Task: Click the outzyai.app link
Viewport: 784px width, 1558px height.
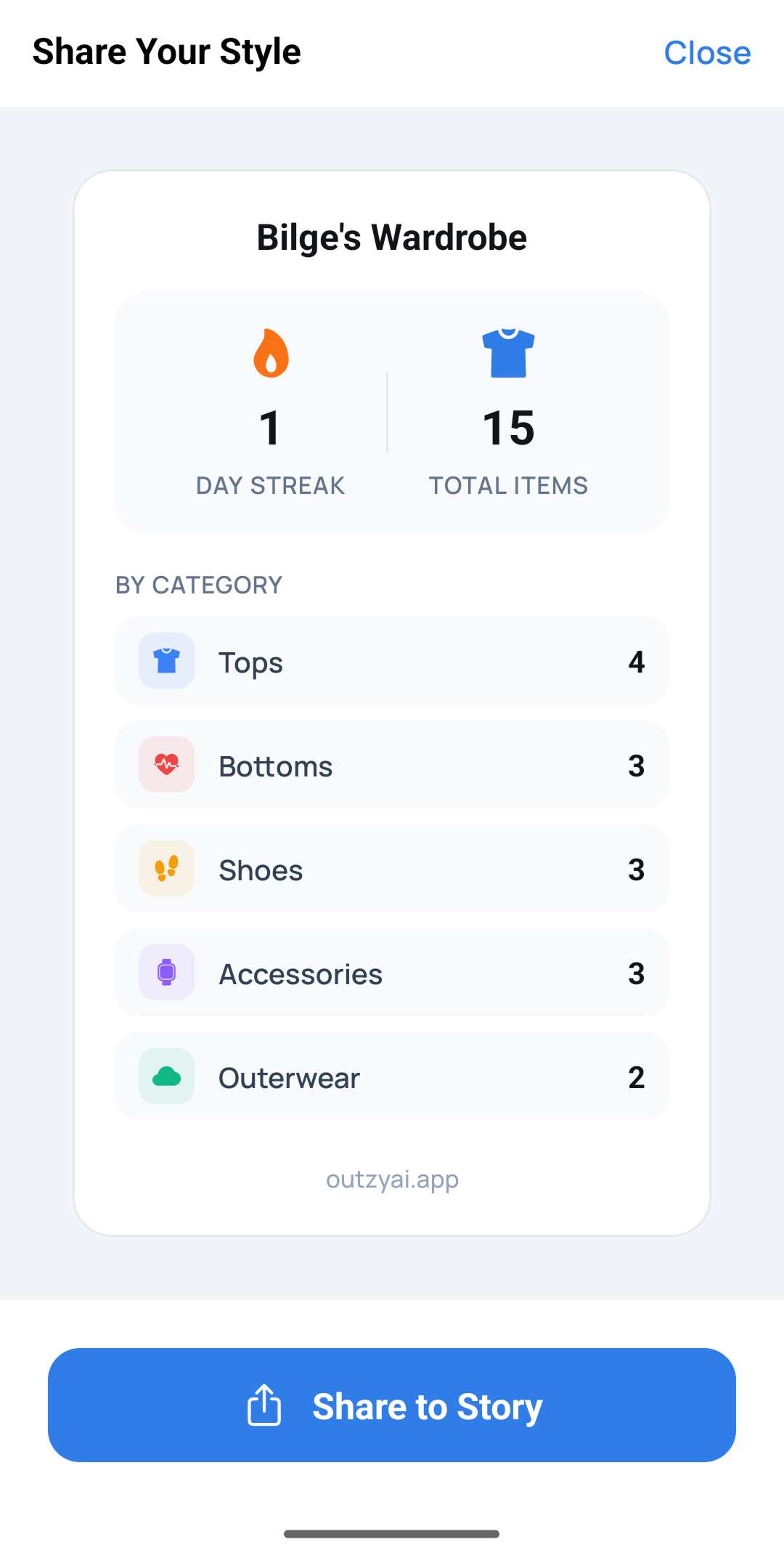Action: point(392,1179)
